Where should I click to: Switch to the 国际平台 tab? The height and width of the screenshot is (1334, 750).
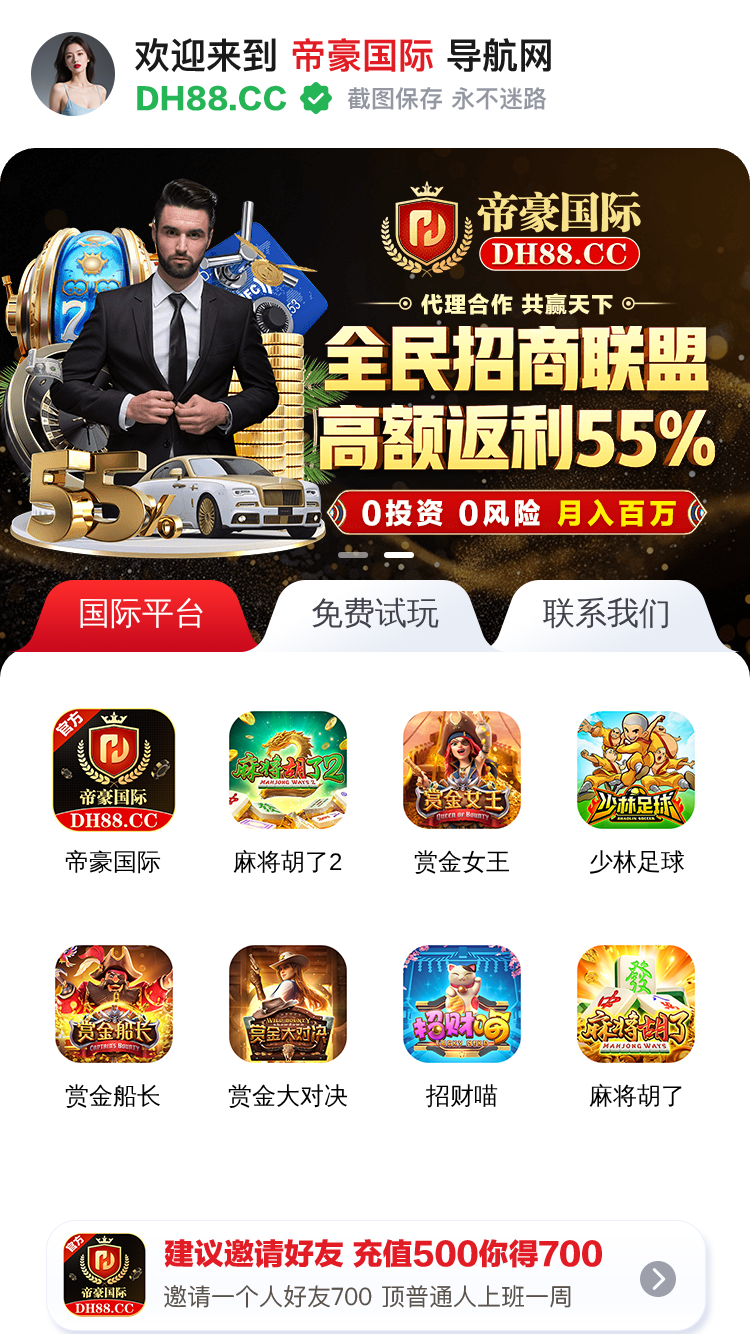pos(141,615)
